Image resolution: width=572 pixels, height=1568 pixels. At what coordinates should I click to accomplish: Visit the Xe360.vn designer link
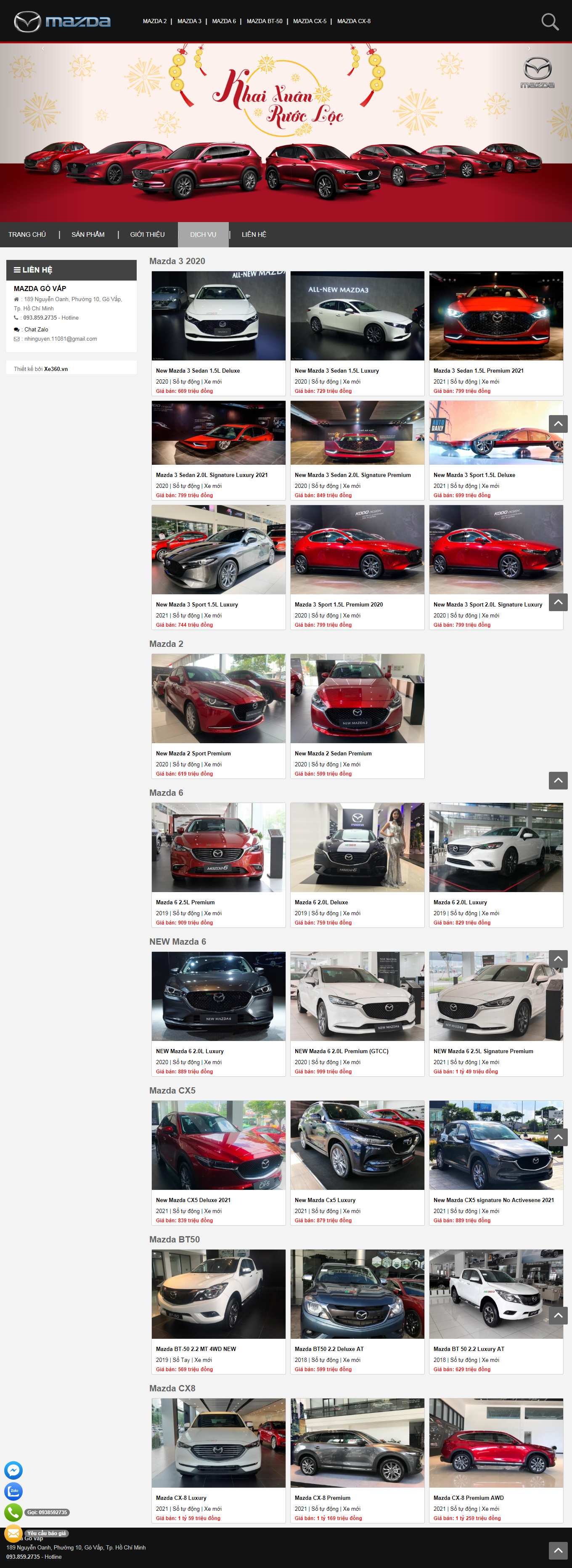(56, 369)
